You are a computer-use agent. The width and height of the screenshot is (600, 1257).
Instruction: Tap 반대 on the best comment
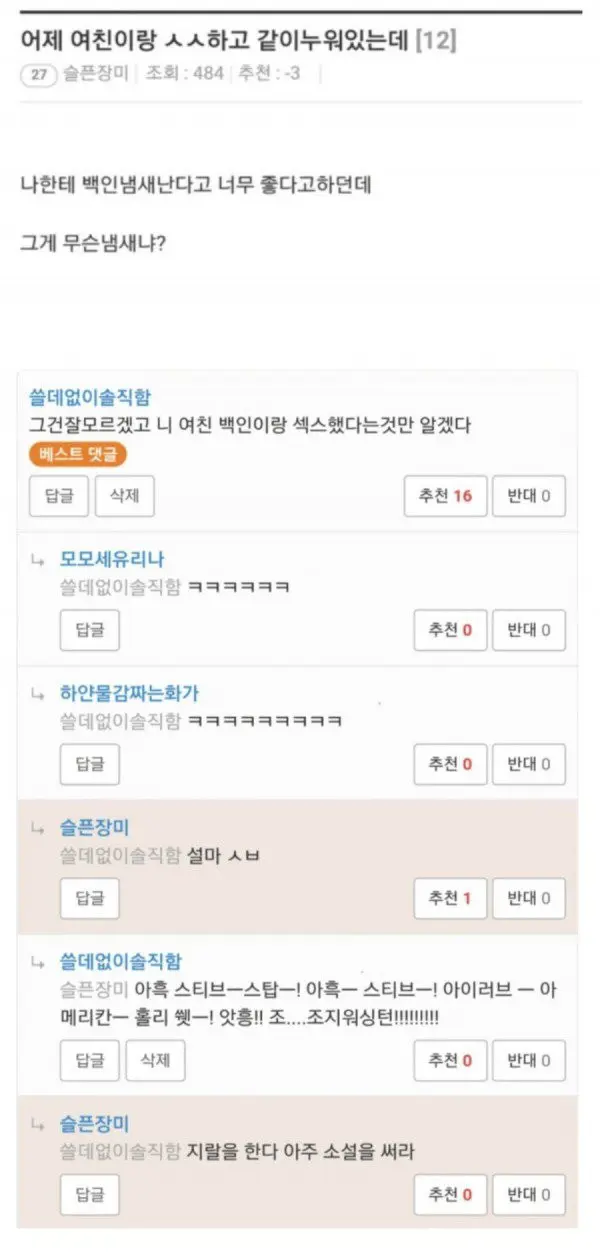tap(529, 496)
